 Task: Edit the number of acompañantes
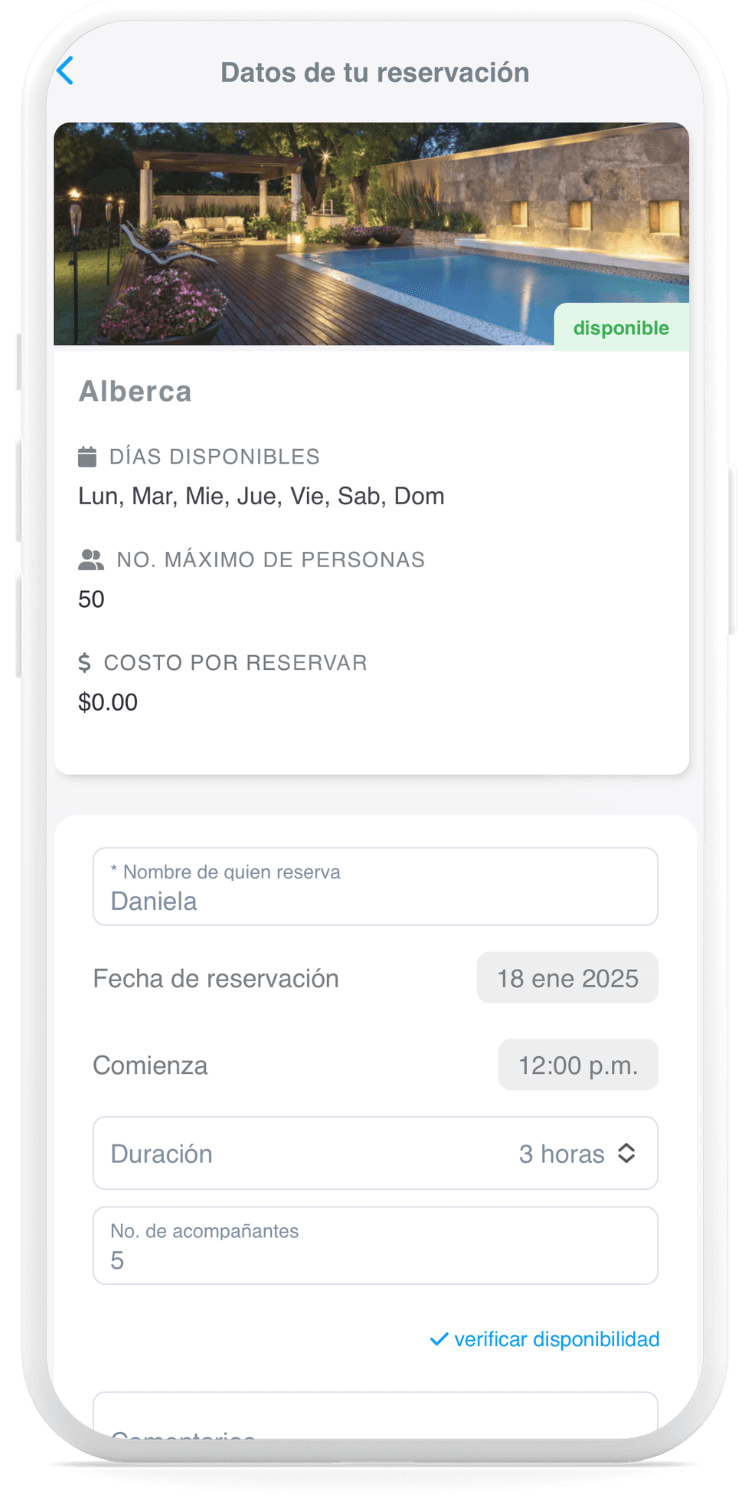tap(375, 1245)
